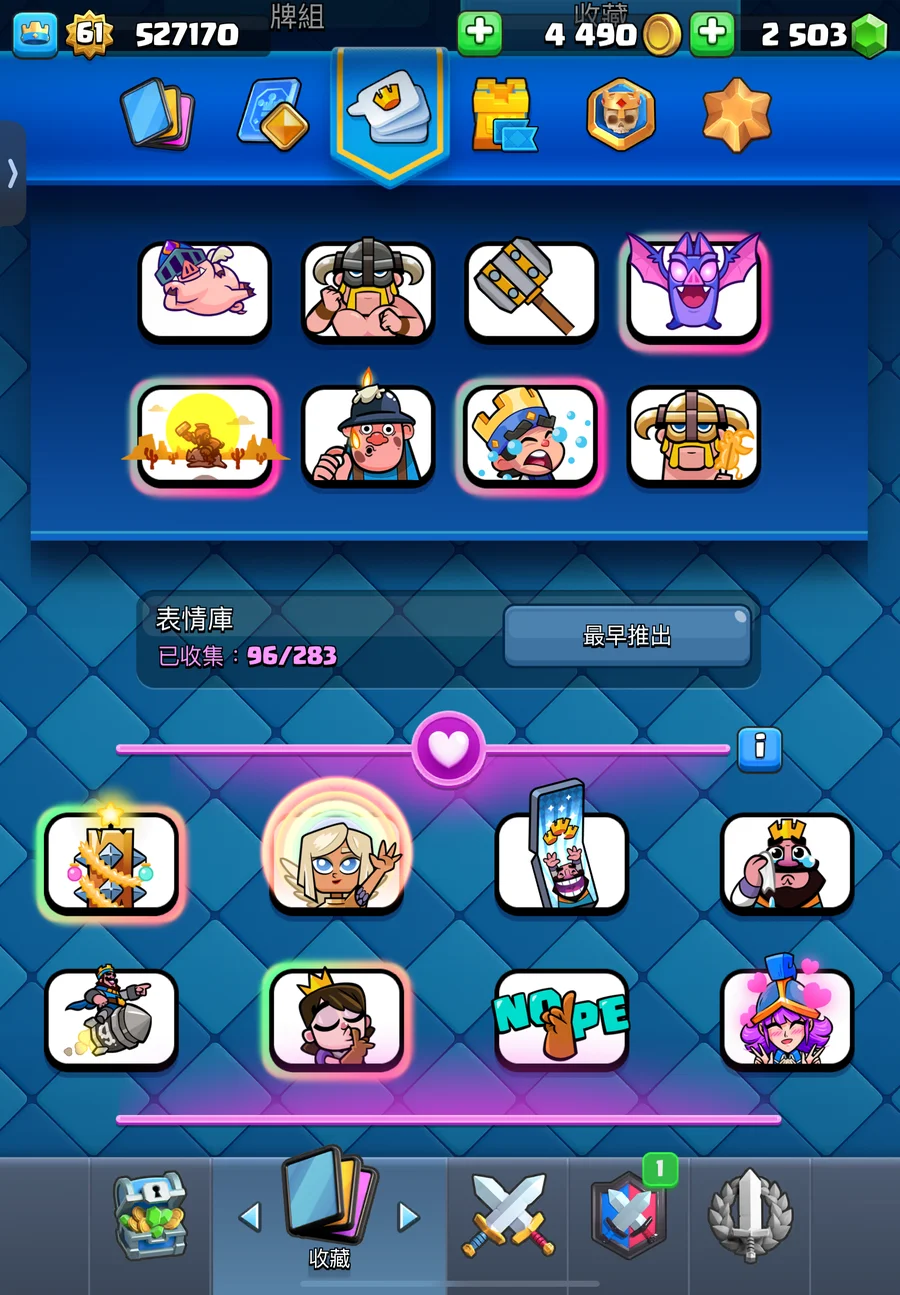Screen dimensions: 900x1295
Task: Open the shop chest tab
Action: coord(150,1215)
